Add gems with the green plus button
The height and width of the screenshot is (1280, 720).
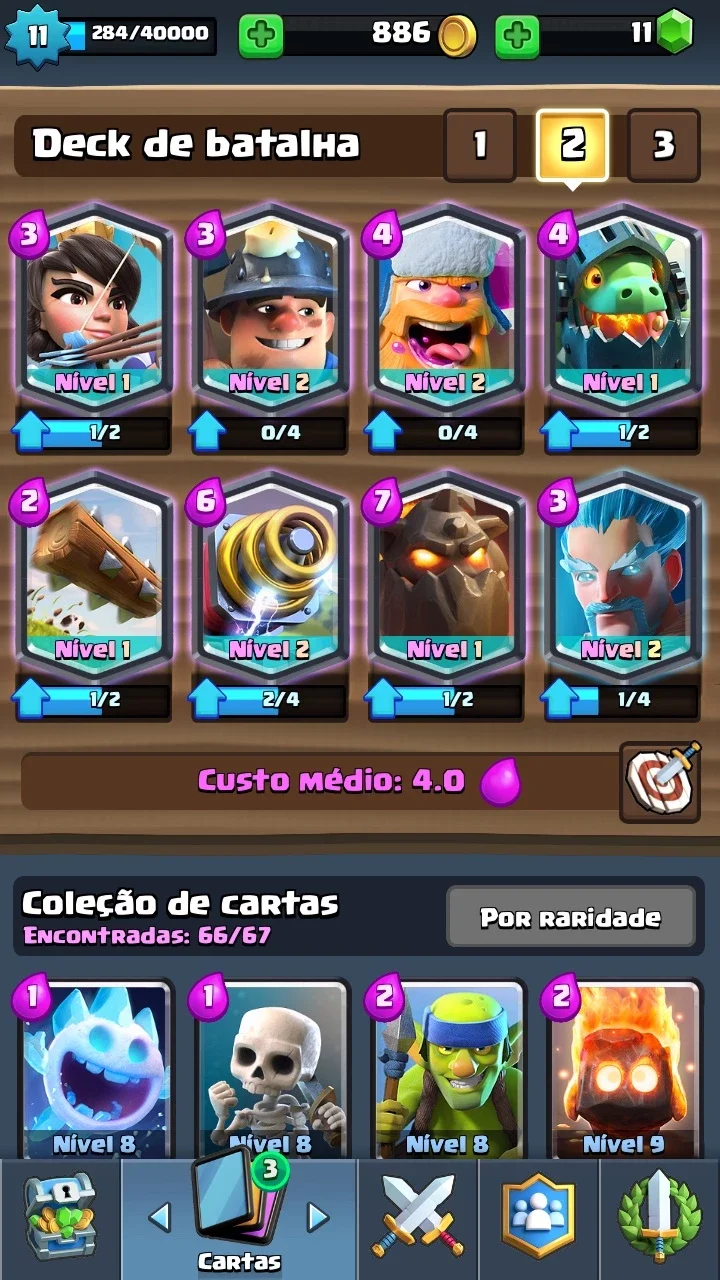click(517, 36)
